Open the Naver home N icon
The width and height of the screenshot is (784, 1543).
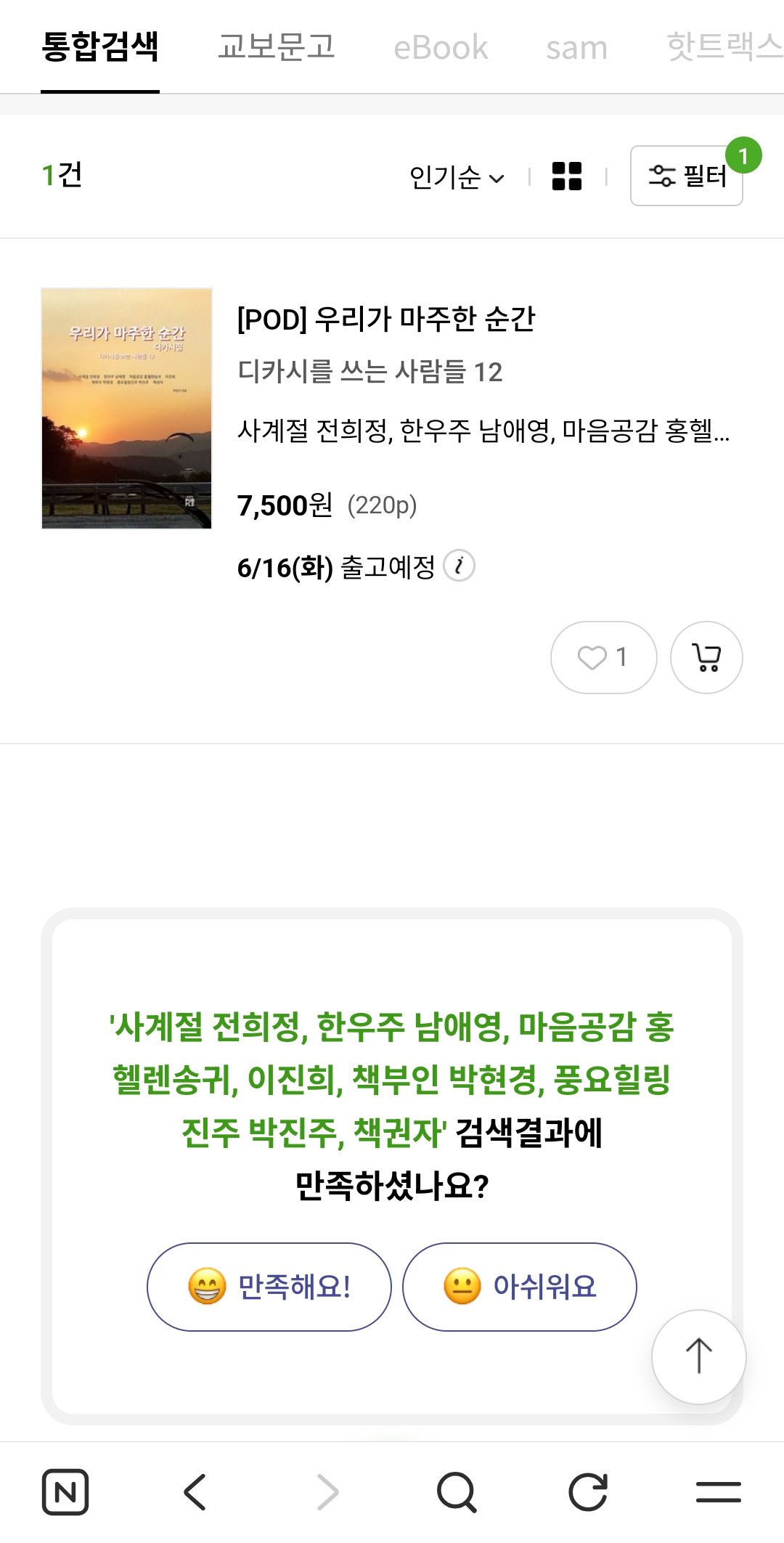point(65,1492)
